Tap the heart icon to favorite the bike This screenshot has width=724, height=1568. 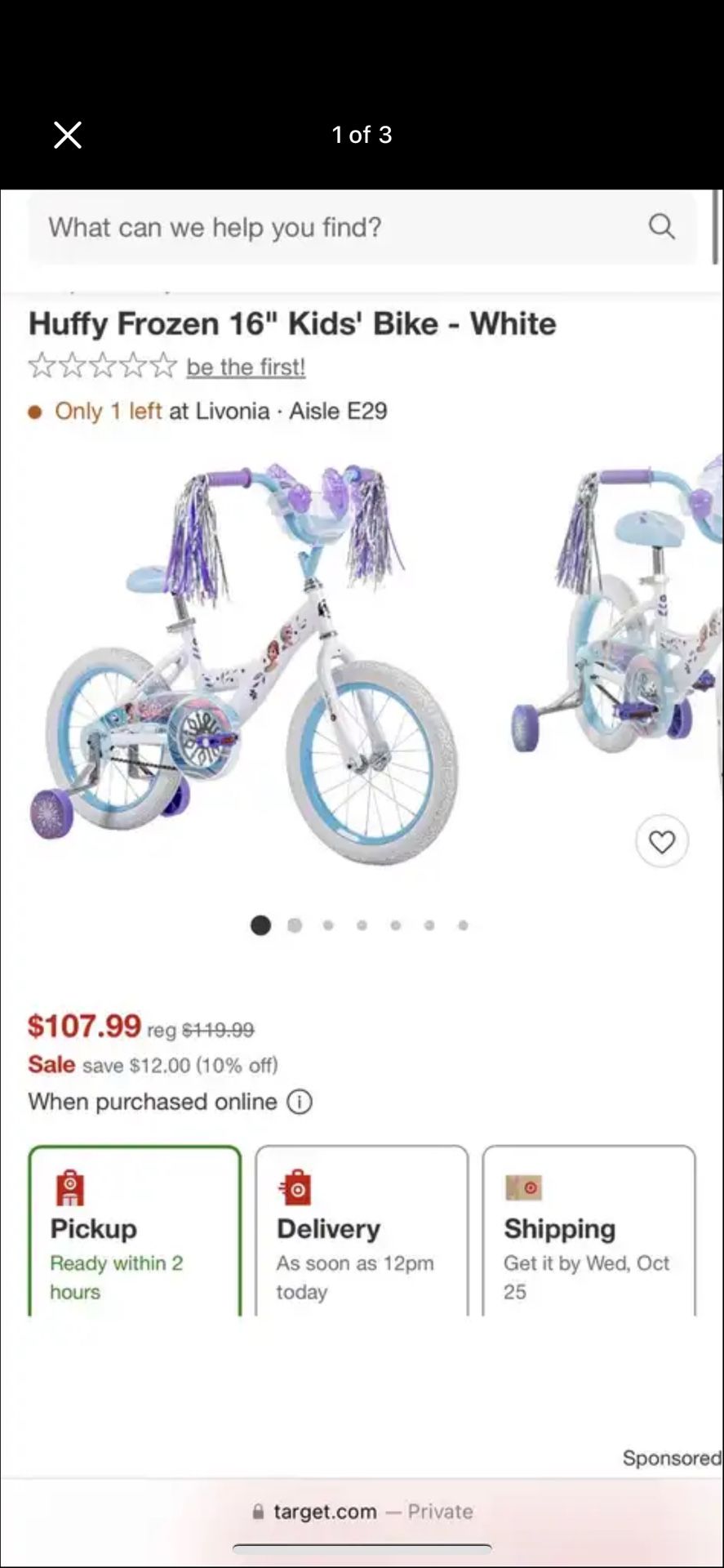click(x=662, y=840)
